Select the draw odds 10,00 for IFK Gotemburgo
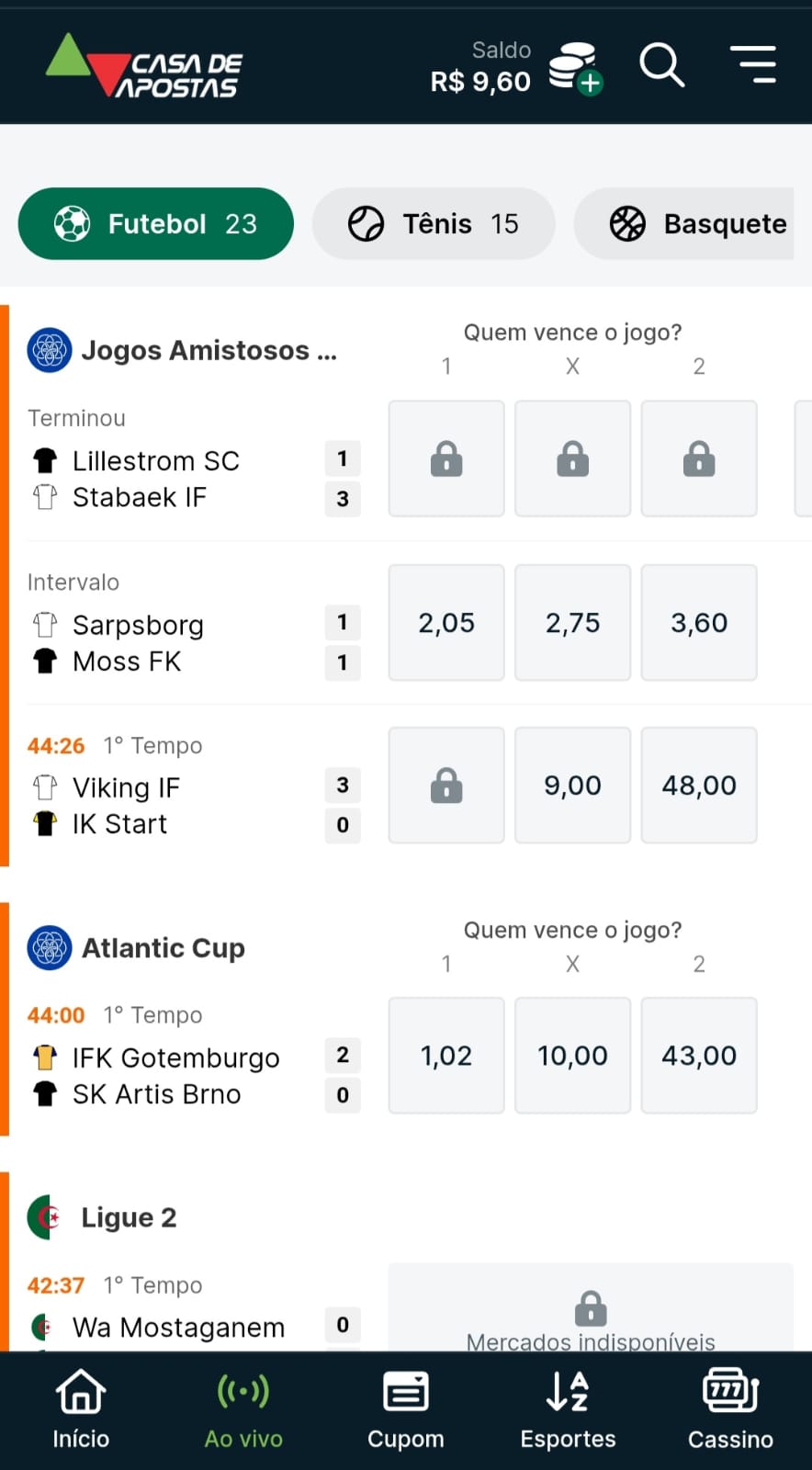812x1470 pixels. [572, 1055]
